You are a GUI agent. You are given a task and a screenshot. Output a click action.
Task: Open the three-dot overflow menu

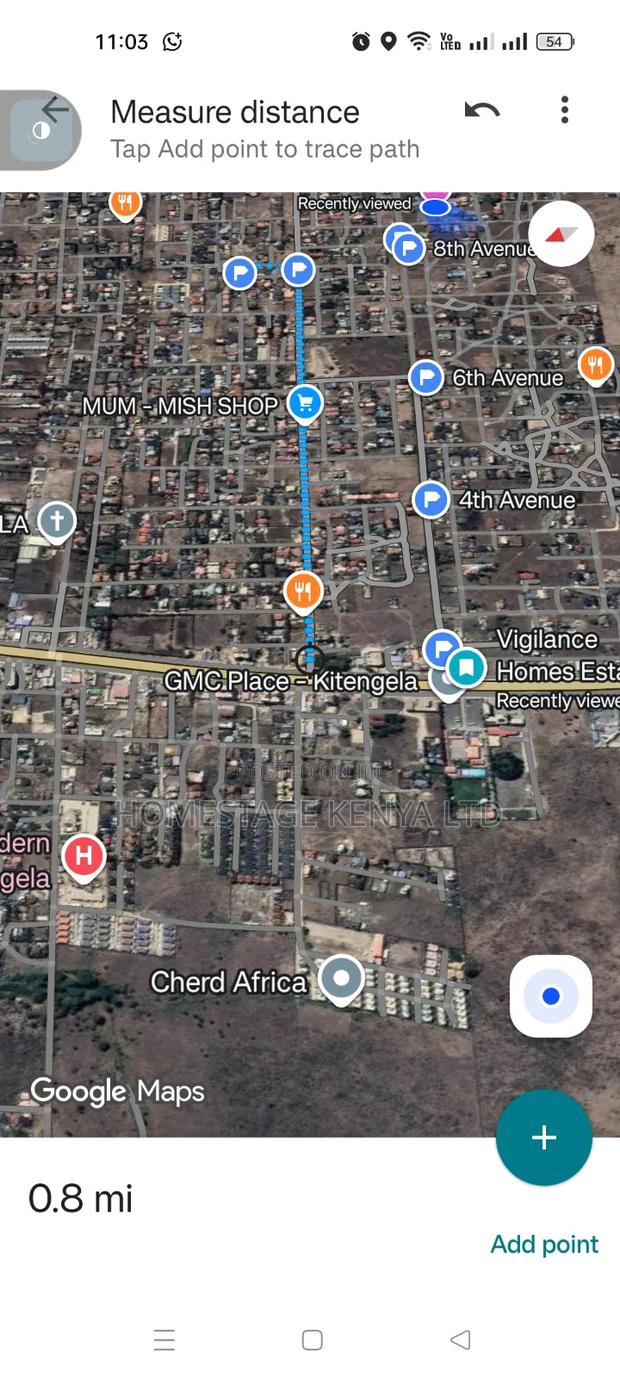coord(565,110)
